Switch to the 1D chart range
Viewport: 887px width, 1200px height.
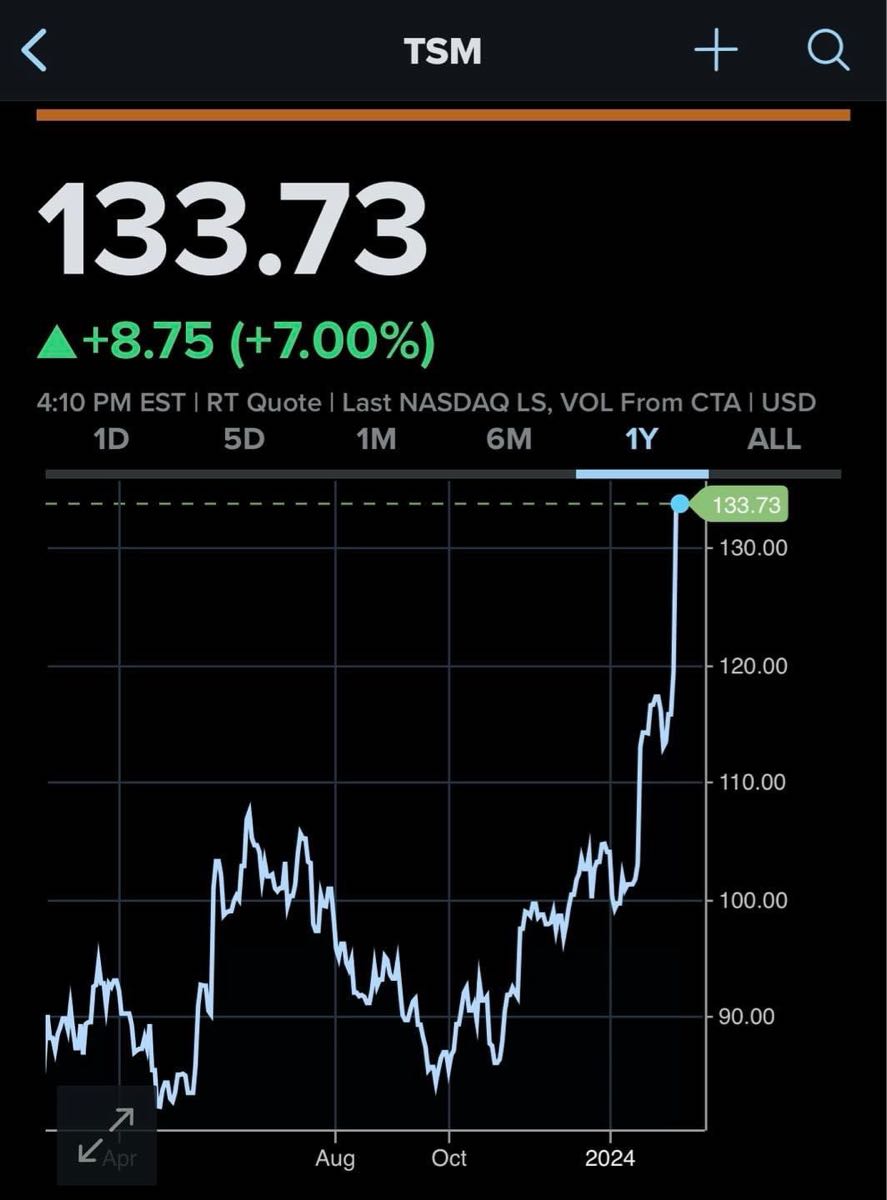pos(111,439)
